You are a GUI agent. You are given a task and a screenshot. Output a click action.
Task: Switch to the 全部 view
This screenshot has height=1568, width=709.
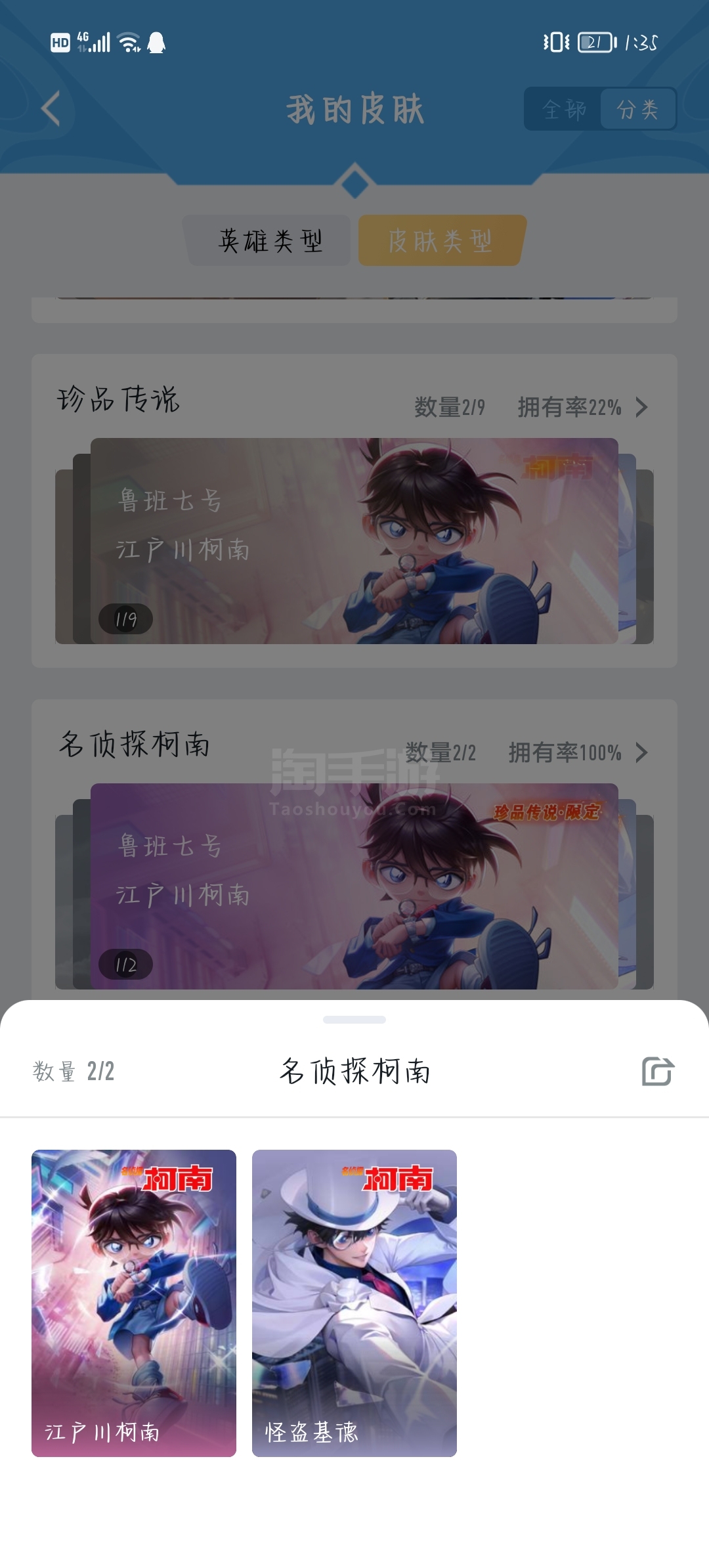pos(564,109)
